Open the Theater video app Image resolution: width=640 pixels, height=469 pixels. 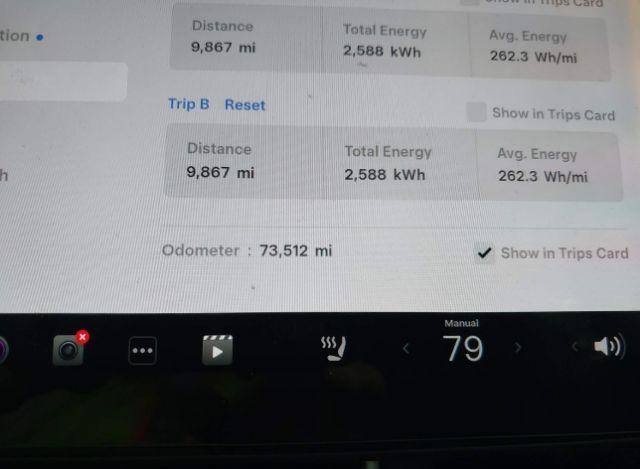[217, 349]
